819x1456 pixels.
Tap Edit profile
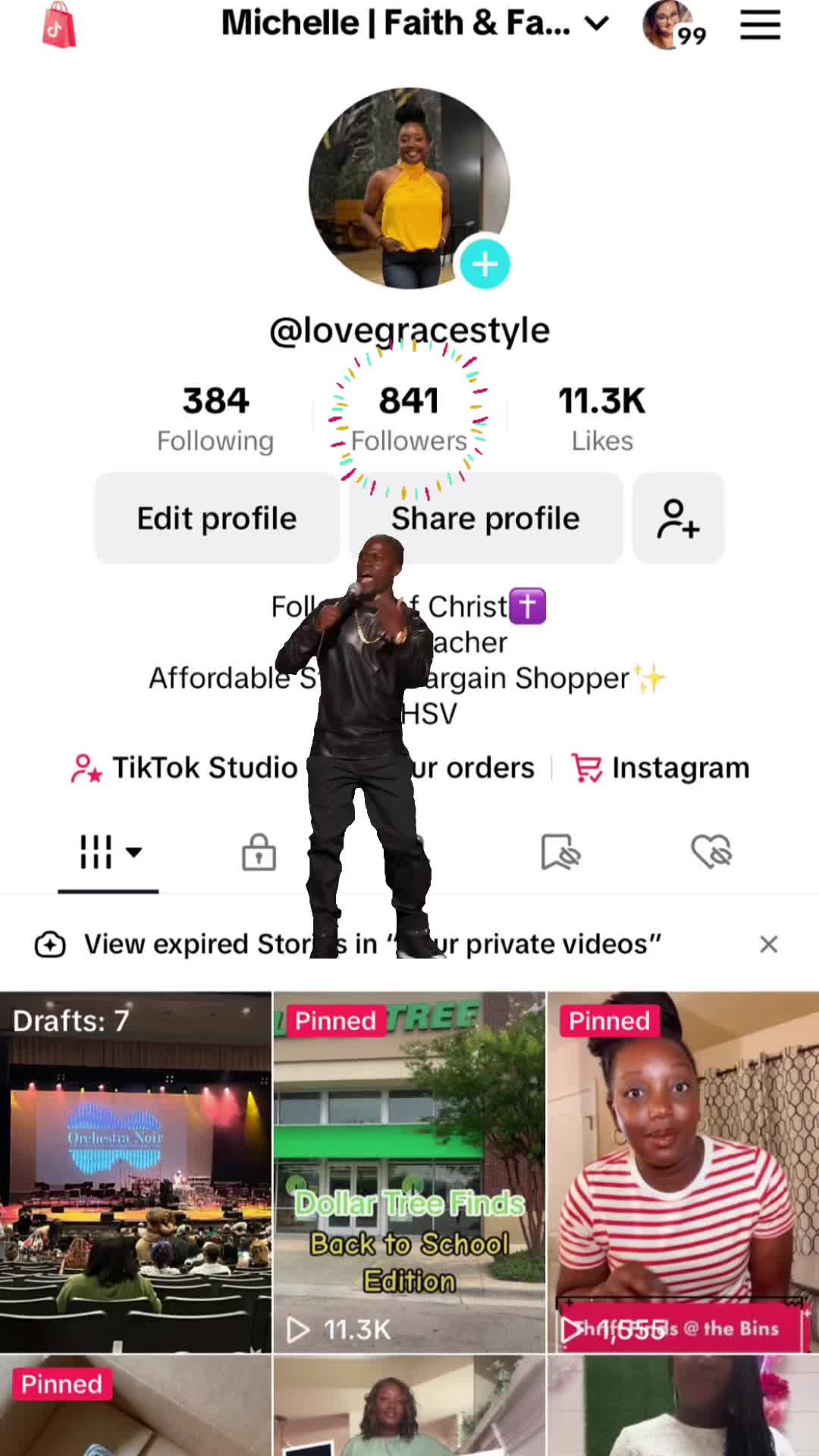217,519
